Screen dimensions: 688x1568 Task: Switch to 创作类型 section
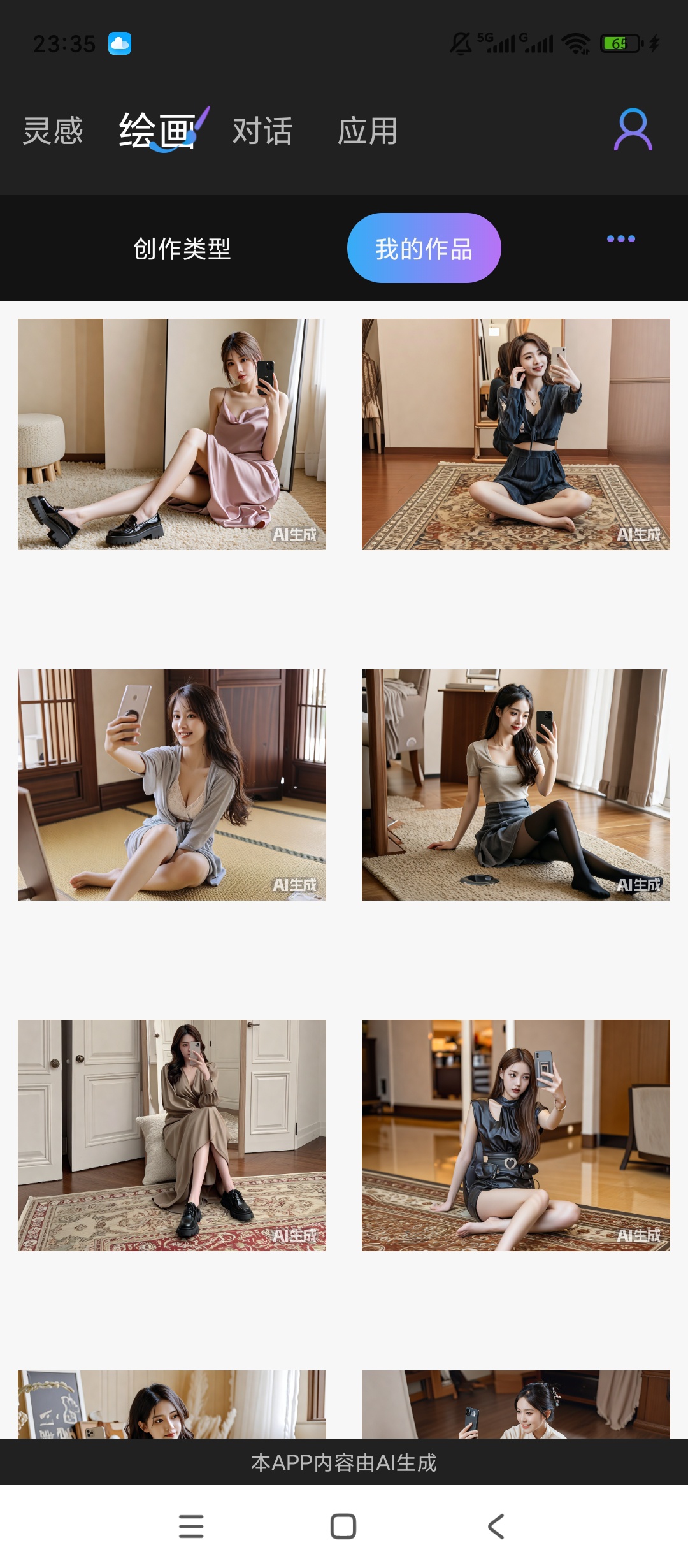[x=182, y=248]
